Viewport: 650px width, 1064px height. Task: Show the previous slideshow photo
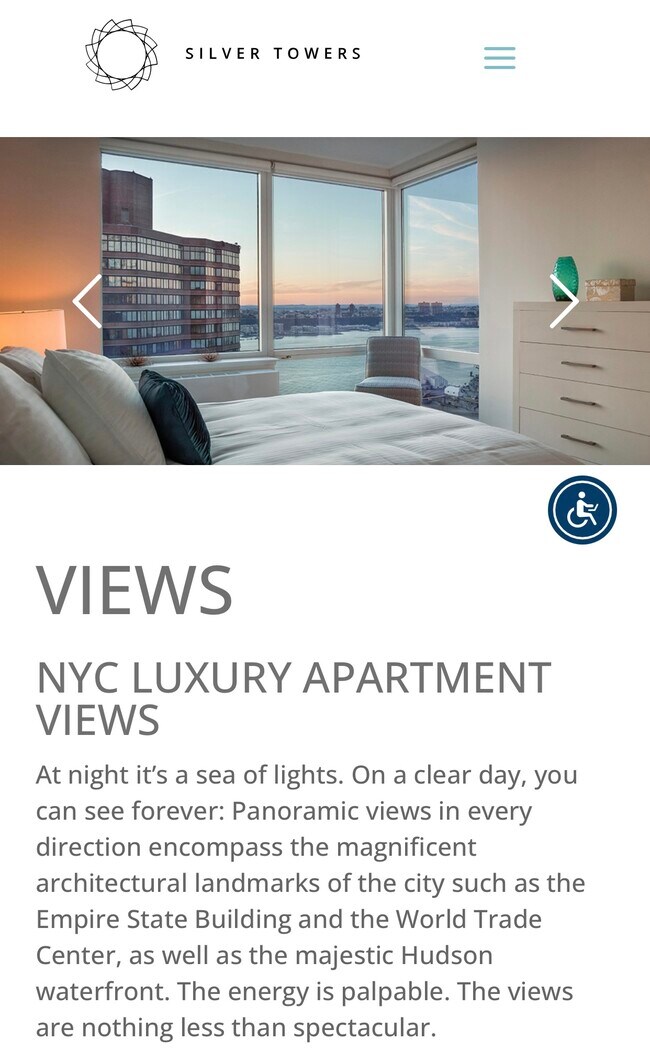(x=87, y=301)
